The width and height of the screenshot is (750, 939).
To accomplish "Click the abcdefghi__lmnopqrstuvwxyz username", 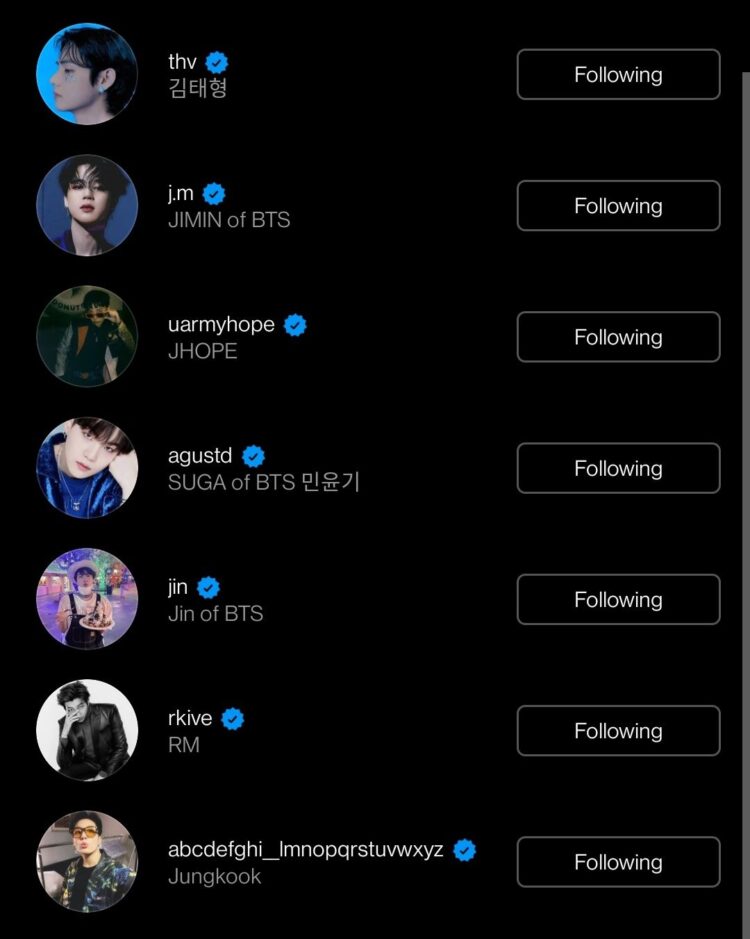I will [305, 848].
